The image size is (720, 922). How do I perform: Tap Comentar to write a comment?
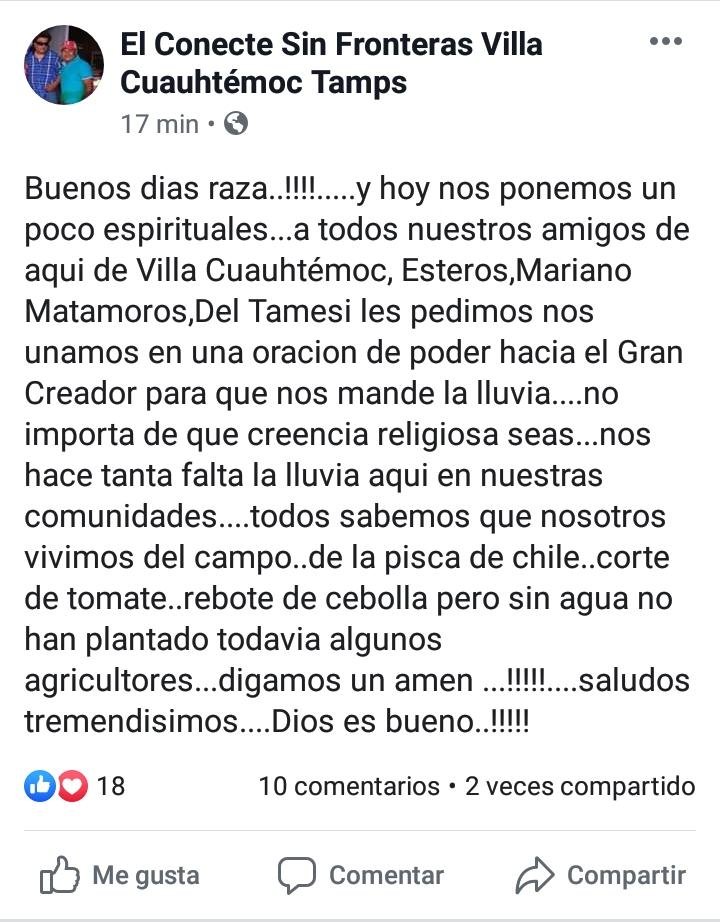[361, 876]
